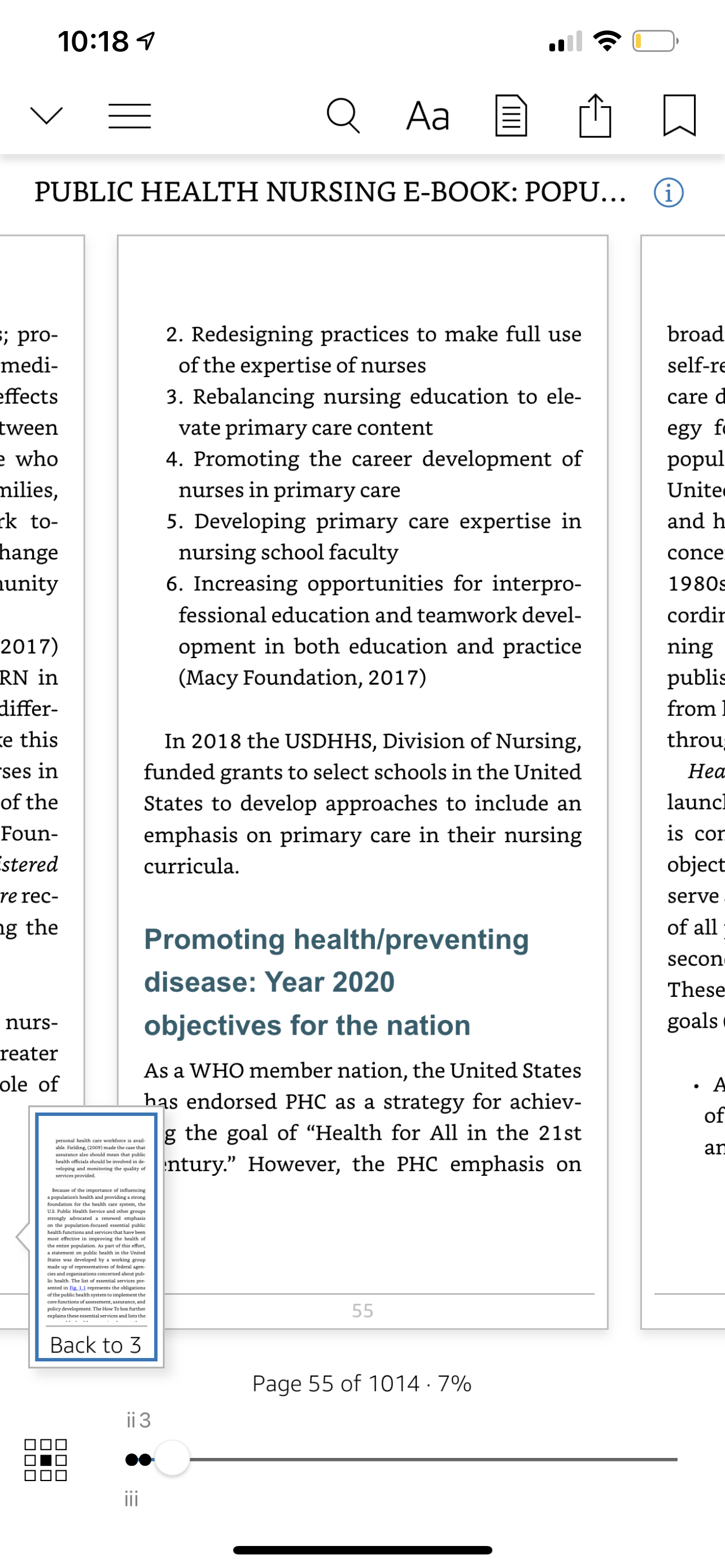This screenshot has height=1568, width=725.
Task: Search inside the book
Action: click(x=343, y=116)
